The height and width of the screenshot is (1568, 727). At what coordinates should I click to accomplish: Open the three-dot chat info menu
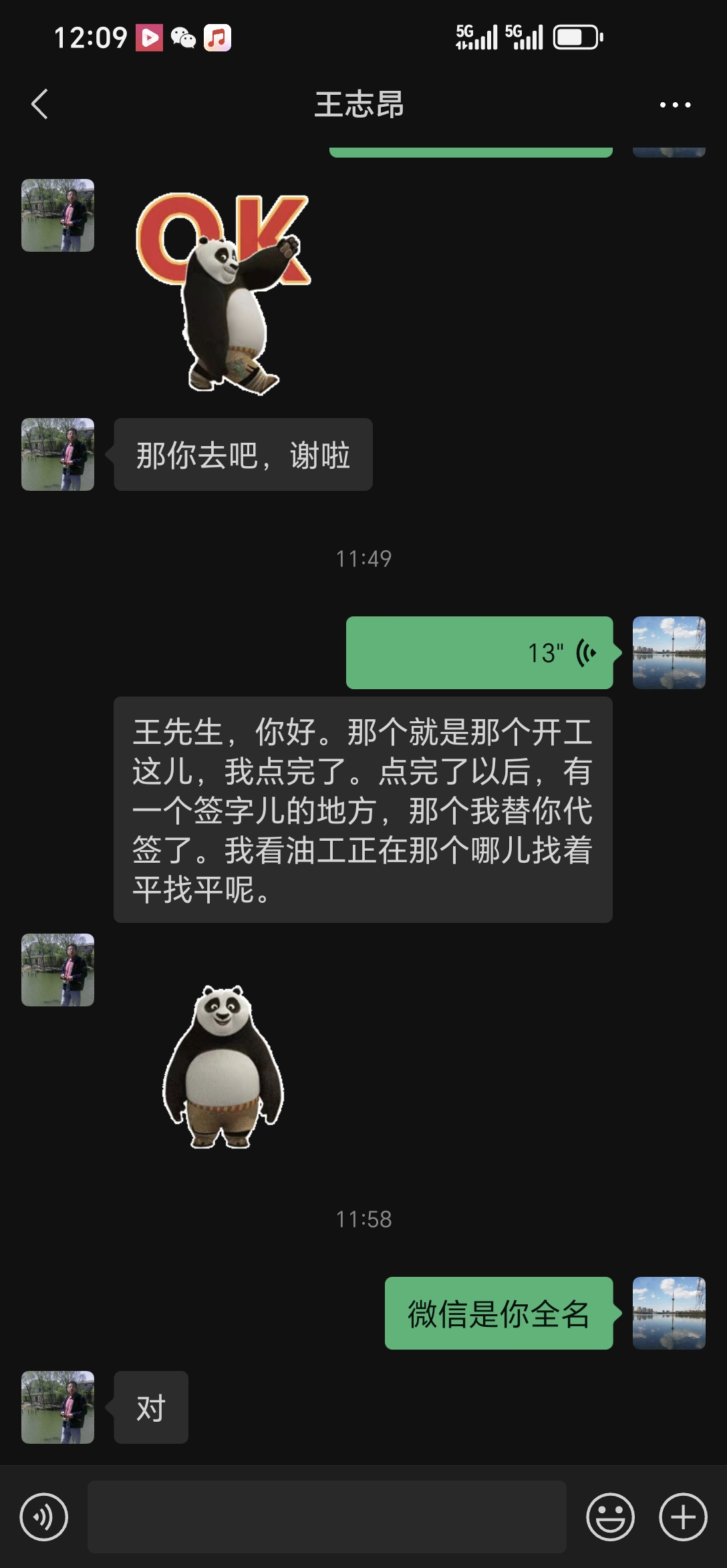(675, 105)
